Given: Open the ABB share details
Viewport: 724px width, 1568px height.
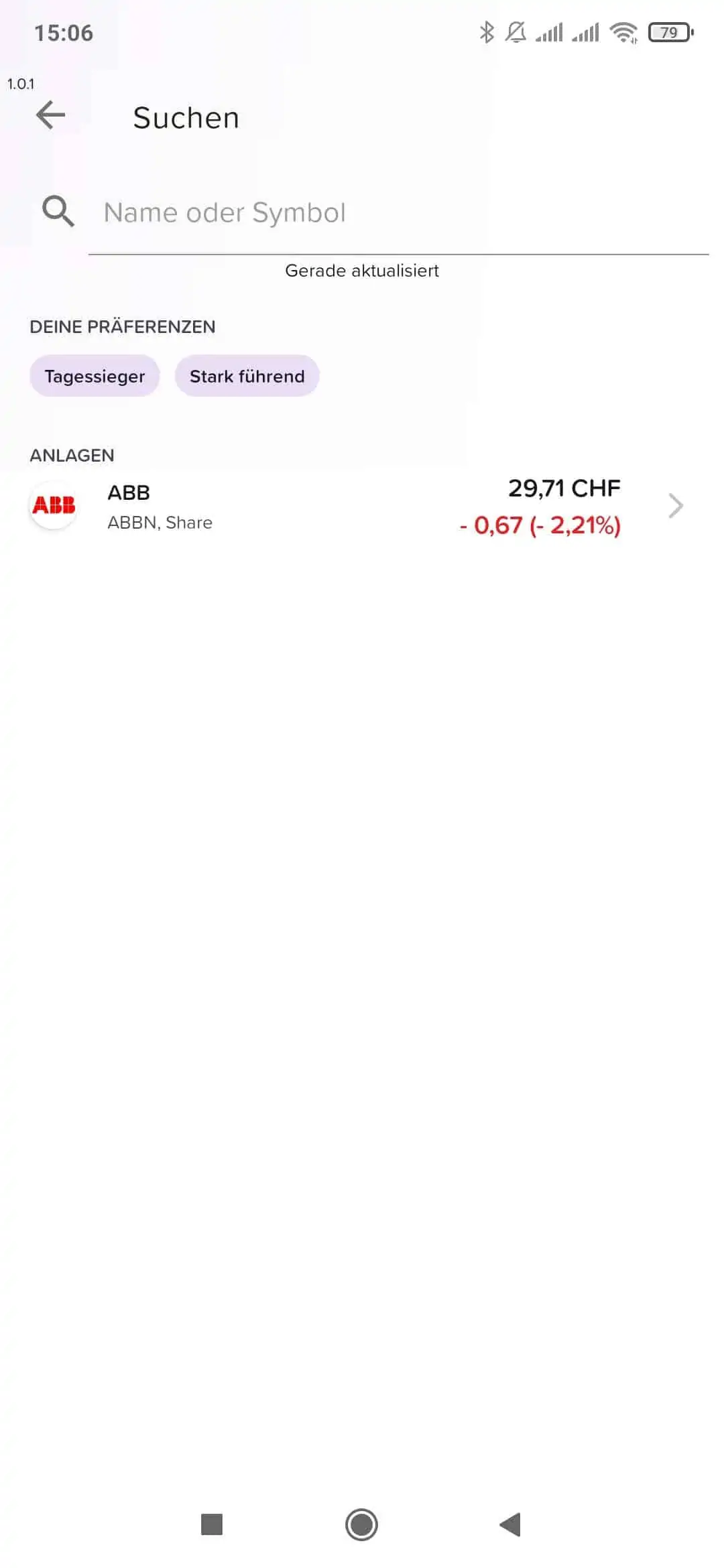Looking at the screenshot, I should [362, 507].
